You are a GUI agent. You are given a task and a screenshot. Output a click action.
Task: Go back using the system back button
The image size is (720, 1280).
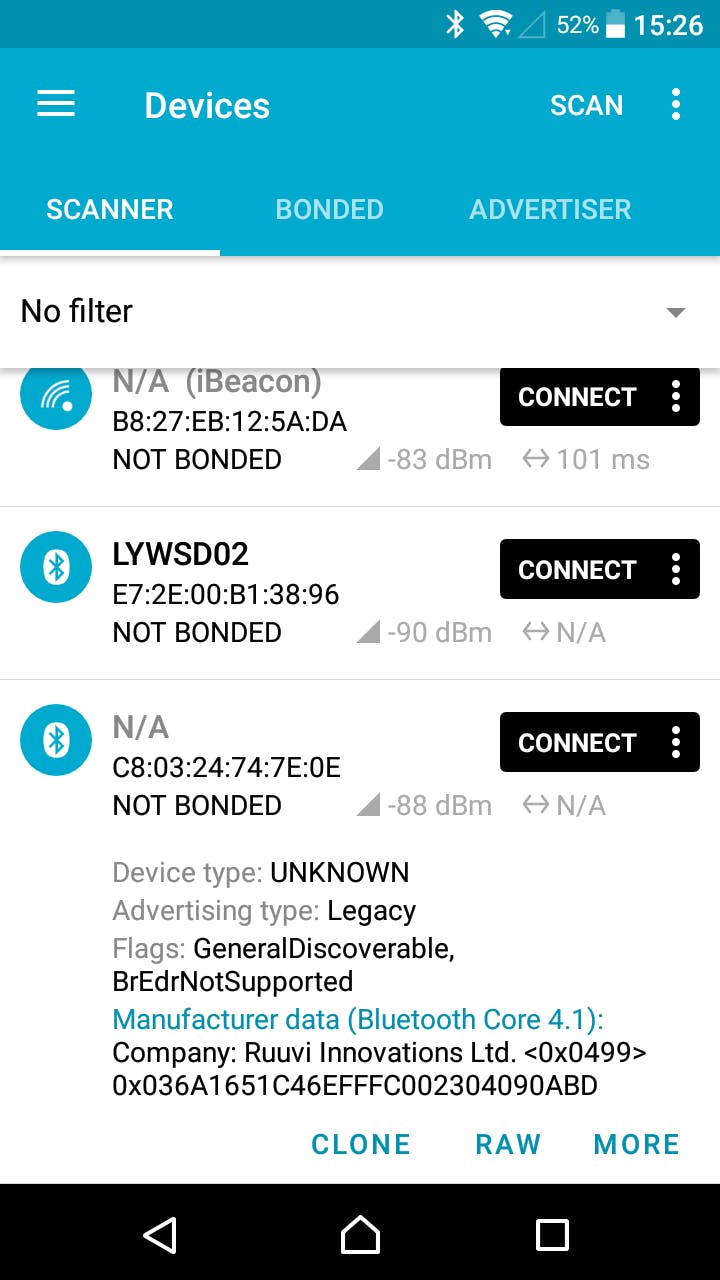point(160,1234)
